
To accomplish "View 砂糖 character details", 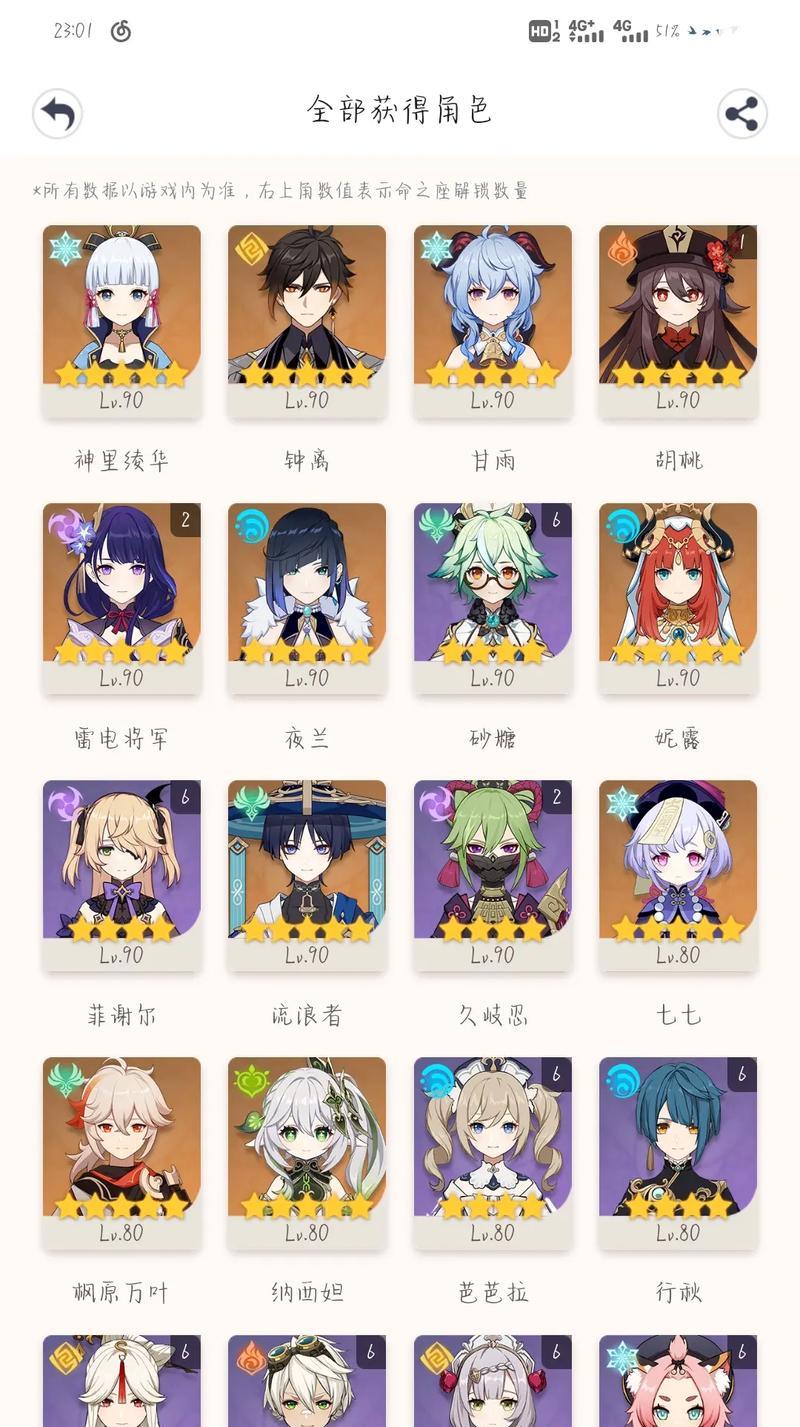I will pyautogui.click(x=493, y=597).
